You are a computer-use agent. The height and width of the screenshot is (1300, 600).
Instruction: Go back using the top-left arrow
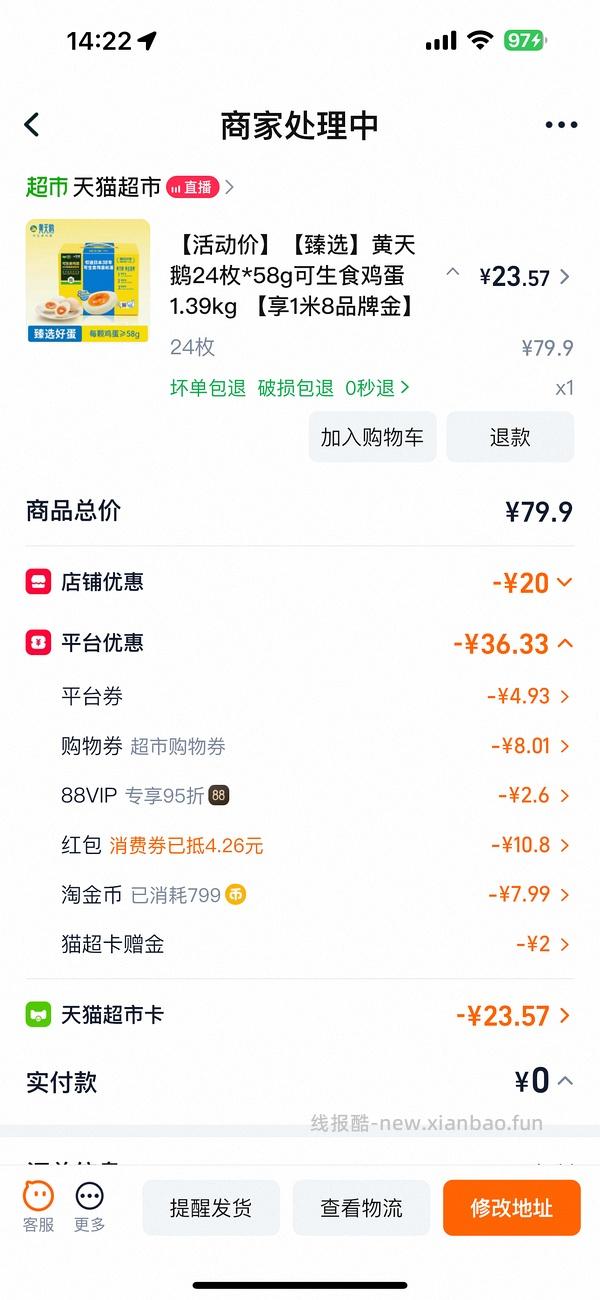coord(32,125)
